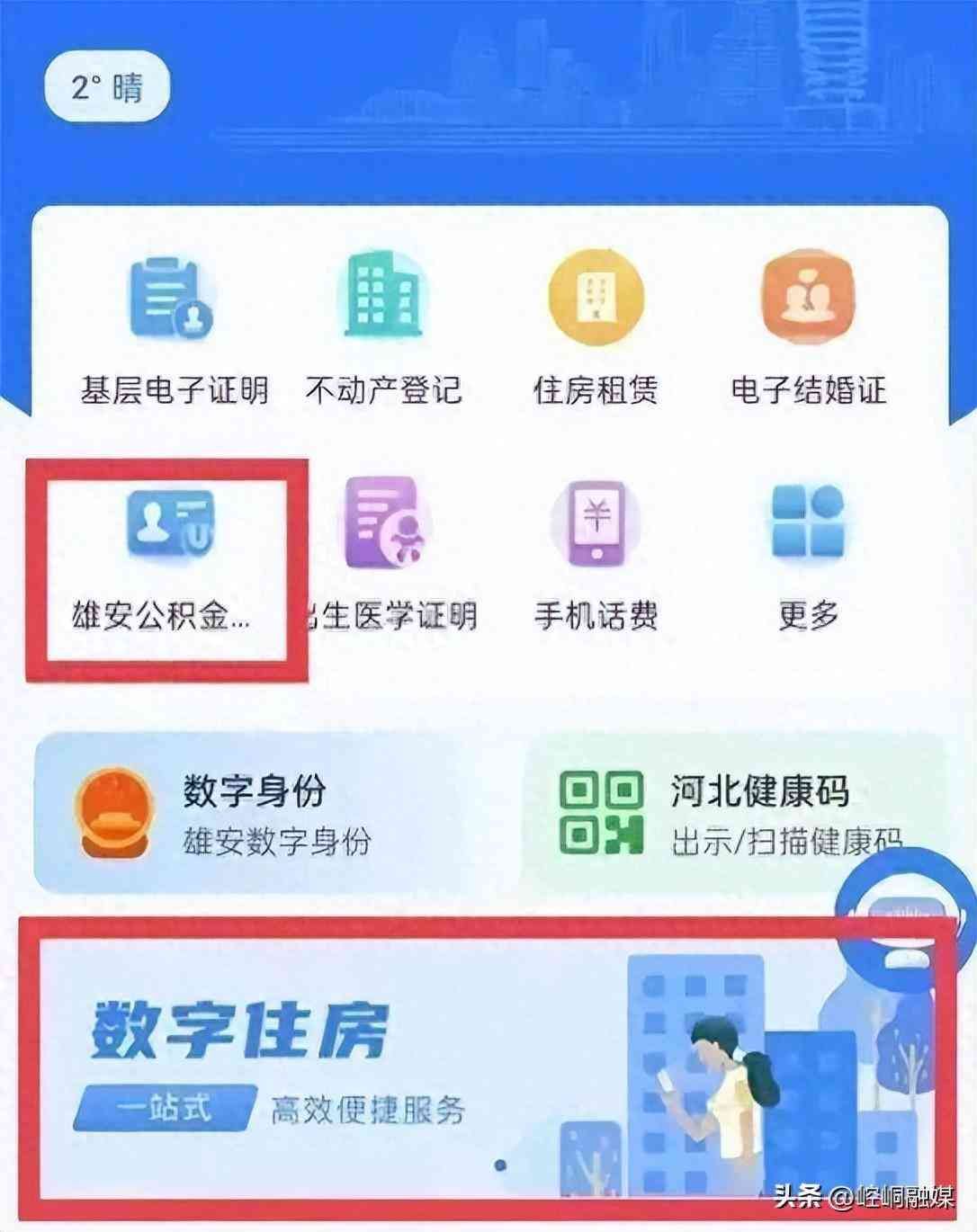The height and width of the screenshot is (1232, 977).
Task: Select 住房租赁 service
Action: (596, 331)
